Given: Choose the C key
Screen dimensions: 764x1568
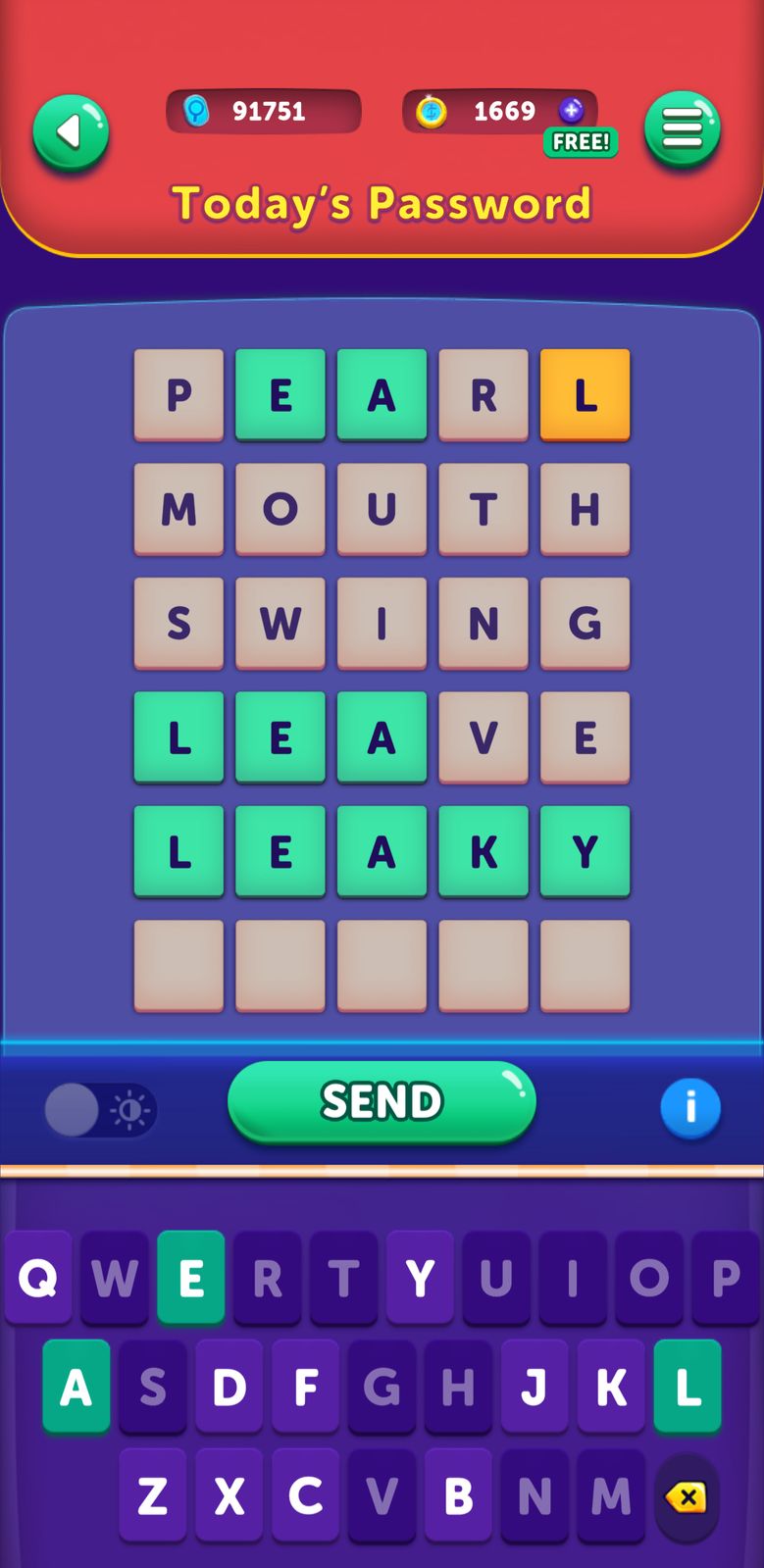Looking at the screenshot, I should [305, 1495].
